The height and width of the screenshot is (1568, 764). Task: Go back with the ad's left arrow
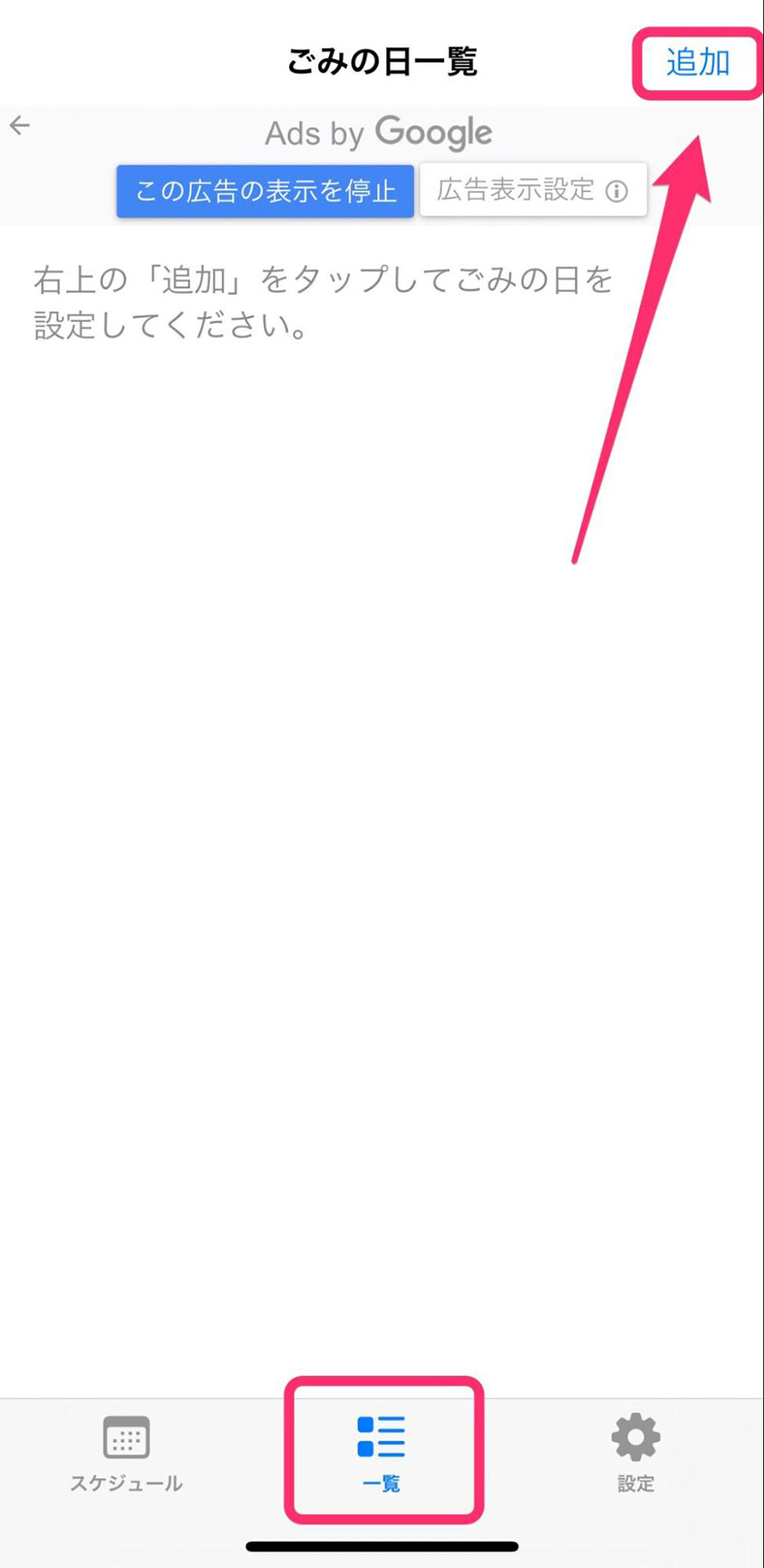click(20, 126)
